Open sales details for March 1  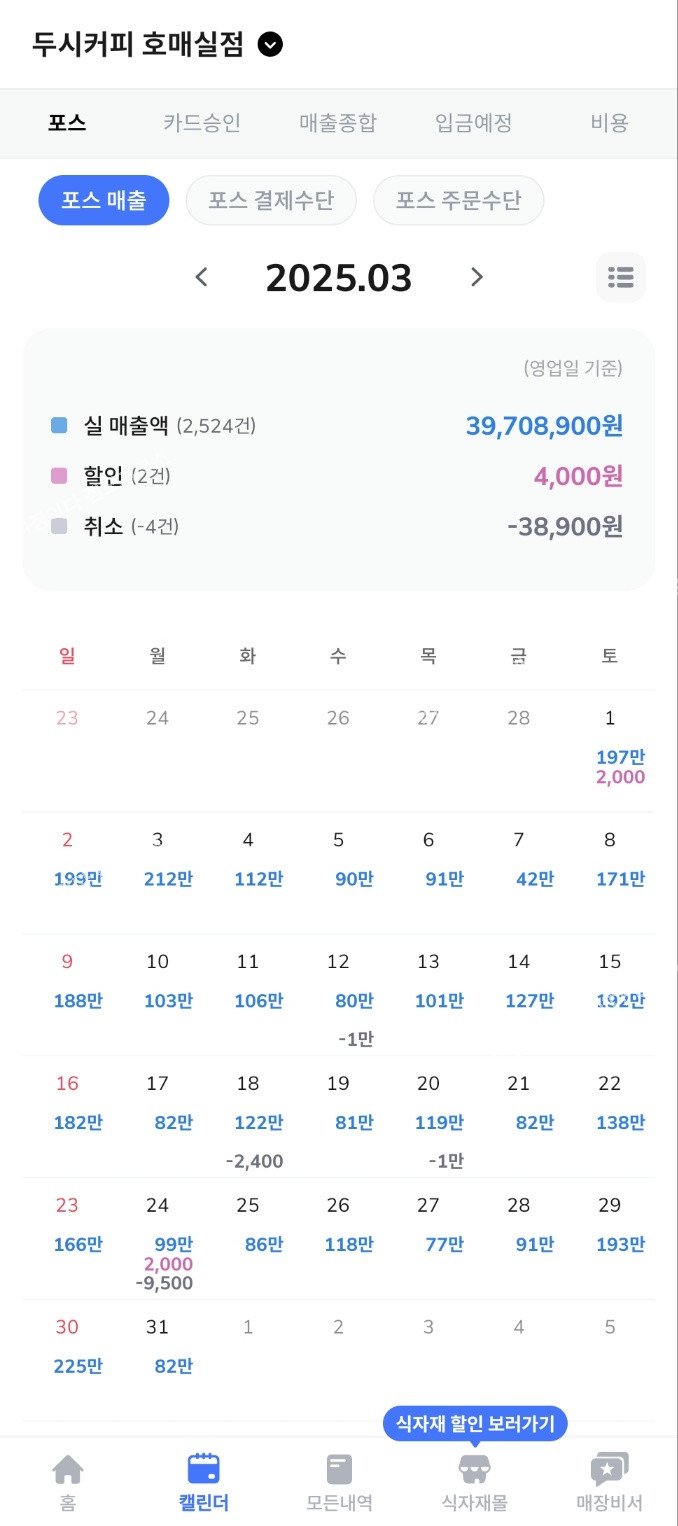click(610, 748)
